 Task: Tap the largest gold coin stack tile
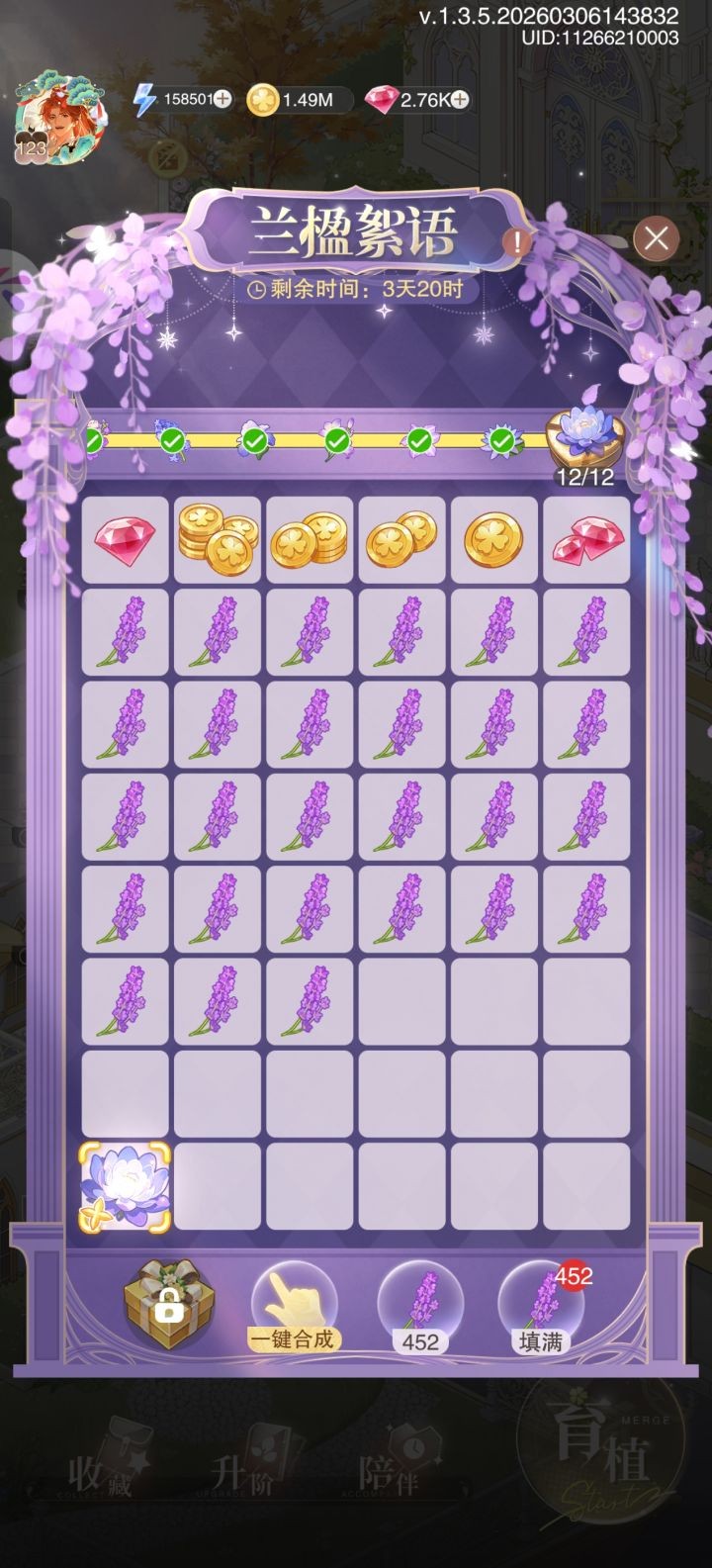pos(217,540)
